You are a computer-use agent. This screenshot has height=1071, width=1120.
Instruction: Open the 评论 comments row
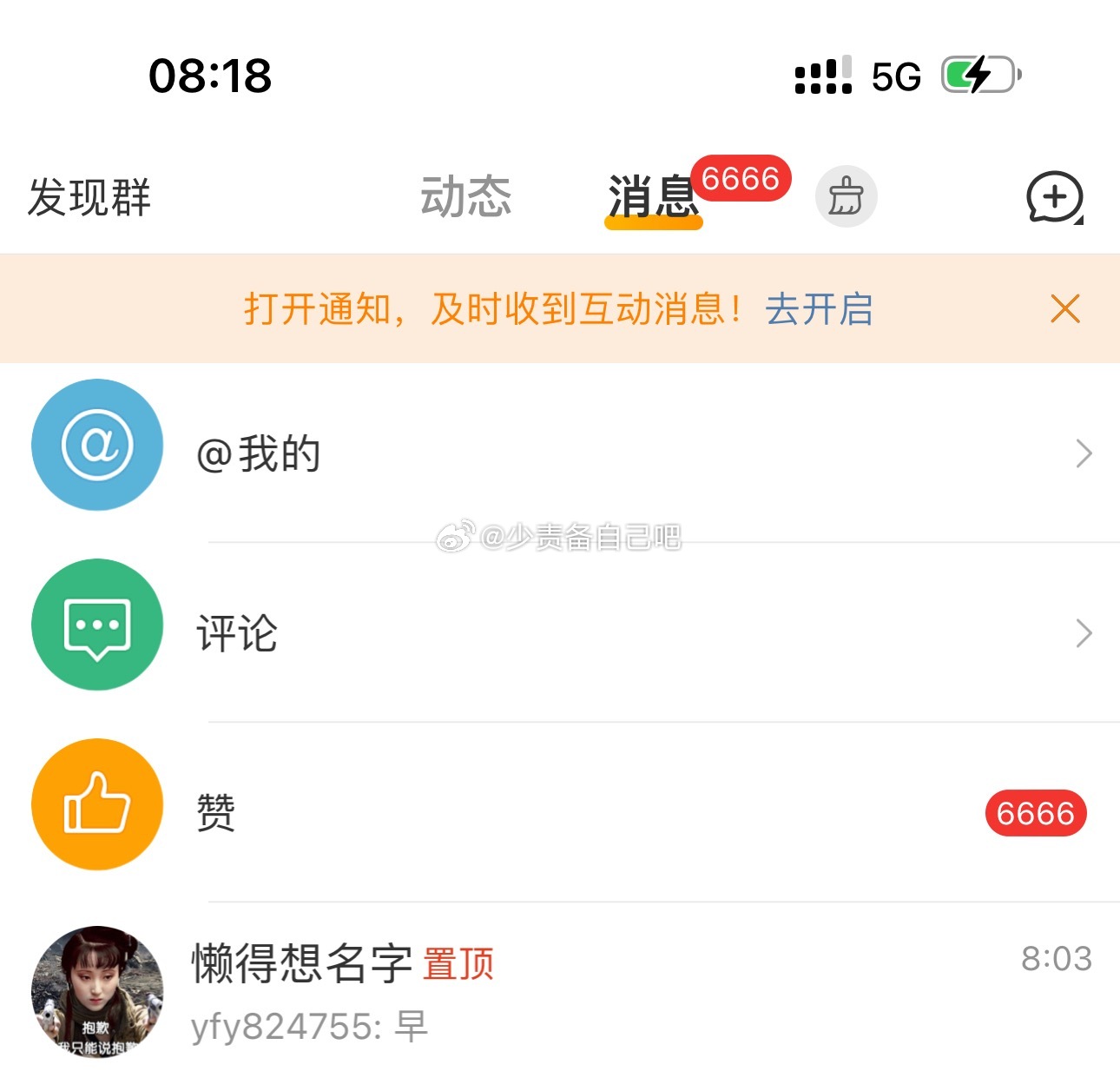tap(560, 633)
